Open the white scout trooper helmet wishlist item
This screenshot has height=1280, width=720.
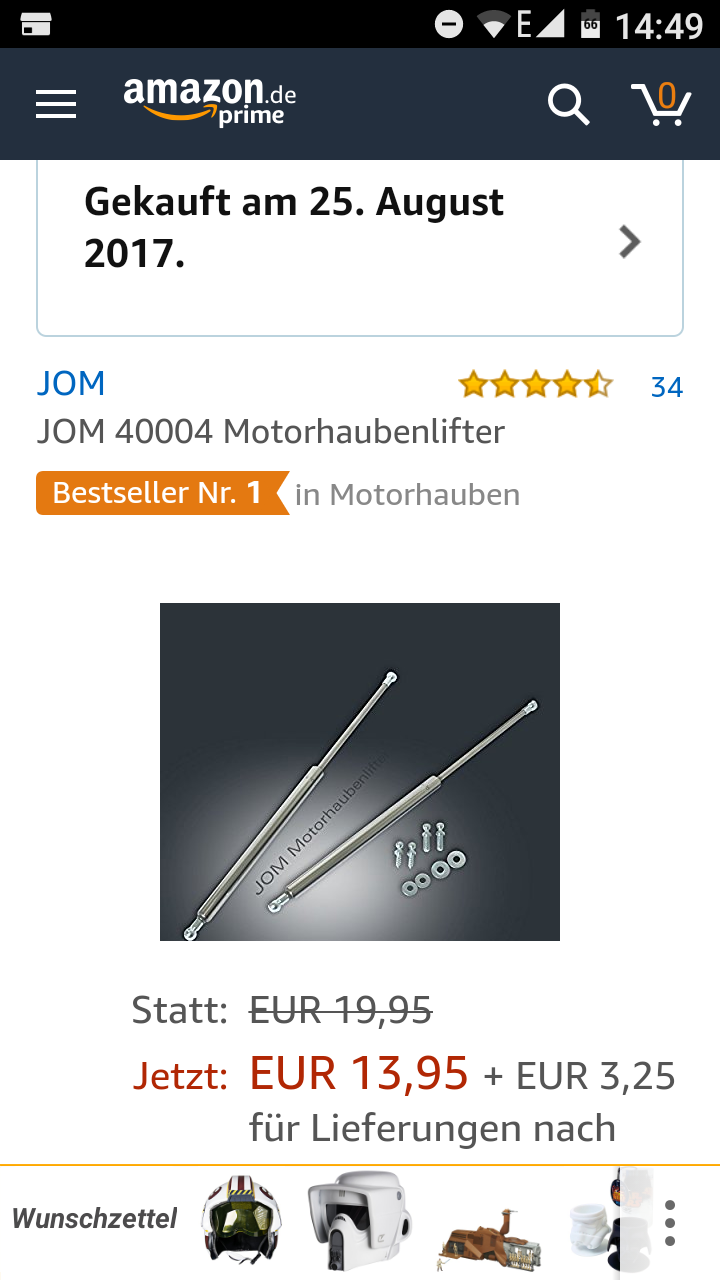pos(357,1219)
